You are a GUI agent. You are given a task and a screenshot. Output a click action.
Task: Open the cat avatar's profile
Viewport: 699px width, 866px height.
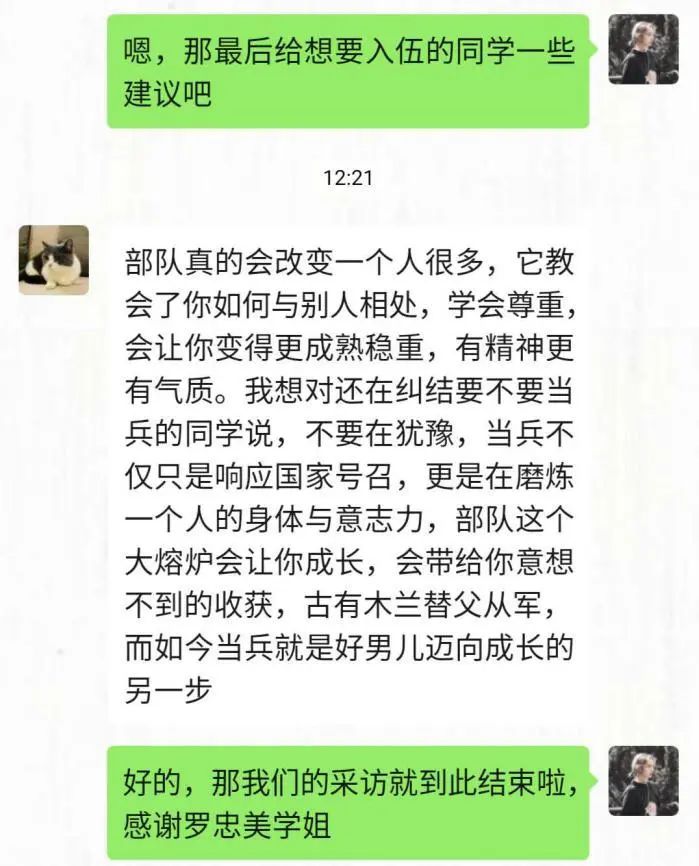tap(54, 260)
